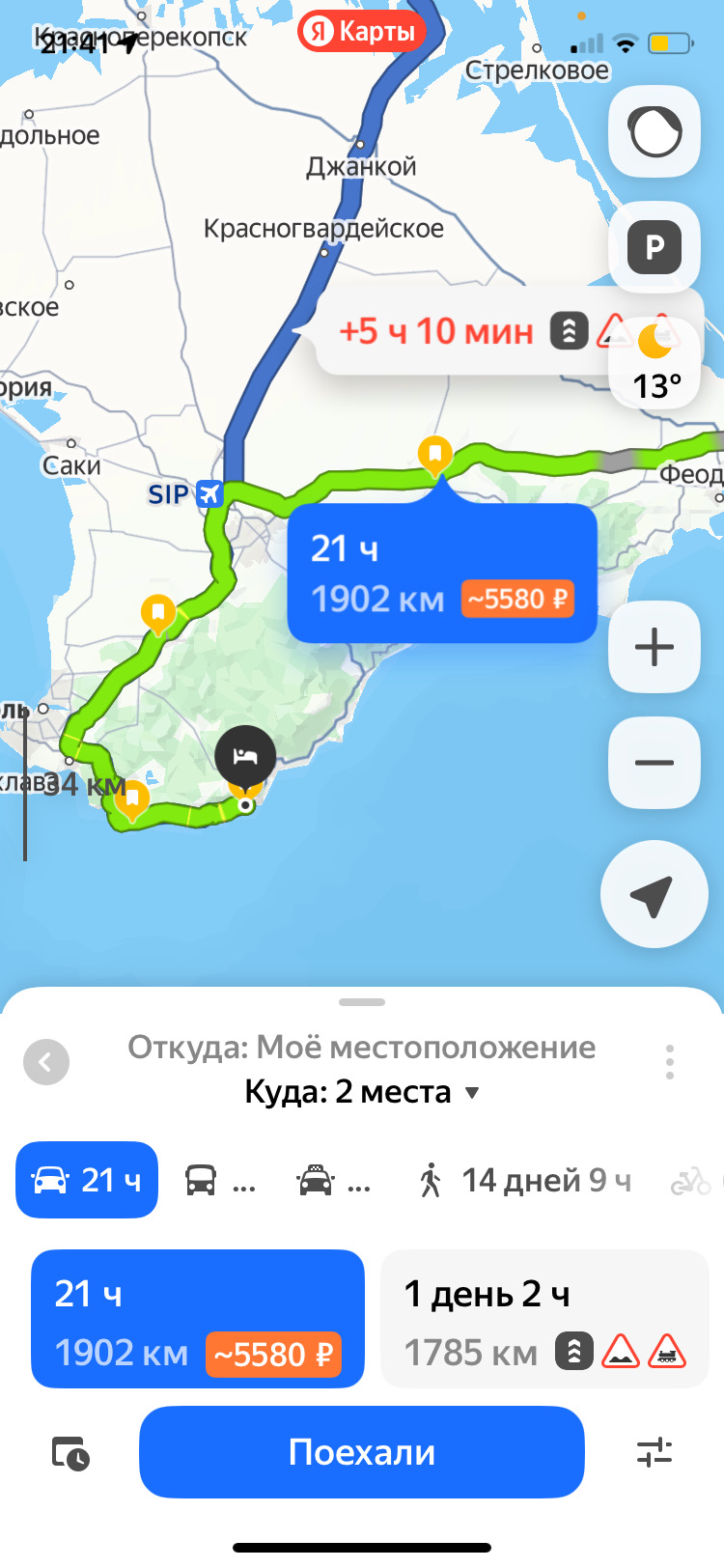Open the three-dot route options menu
Viewport: 724px width, 1568px height.
[669, 1062]
